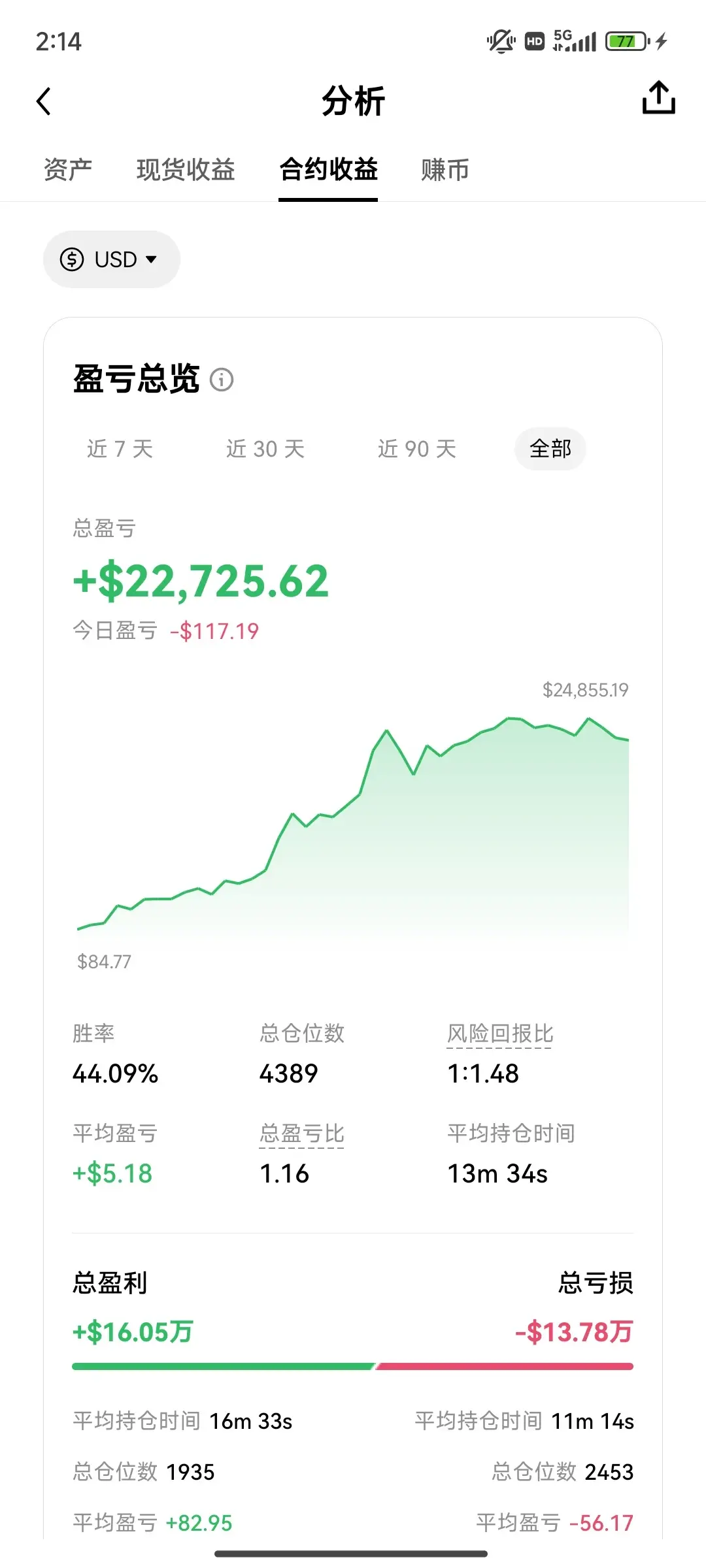The width and height of the screenshot is (706, 1568).
Task: Tap the info icon beside 盈亏总览
Action: [x=222, y=380]
